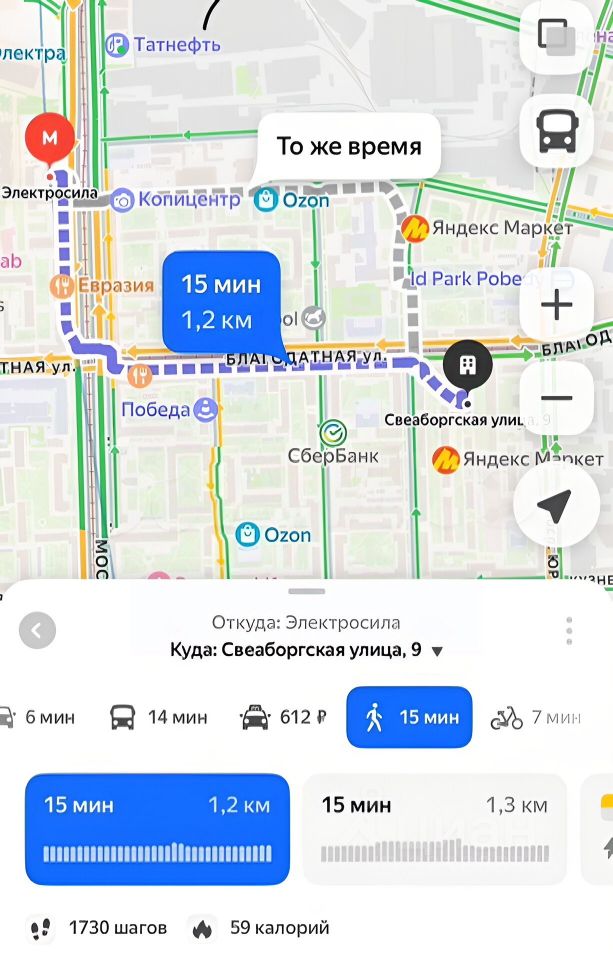Image resolution: width=613 pixels, height=960 pixels.
Task: Switch to bus route 14 мин
Action: 158,717
